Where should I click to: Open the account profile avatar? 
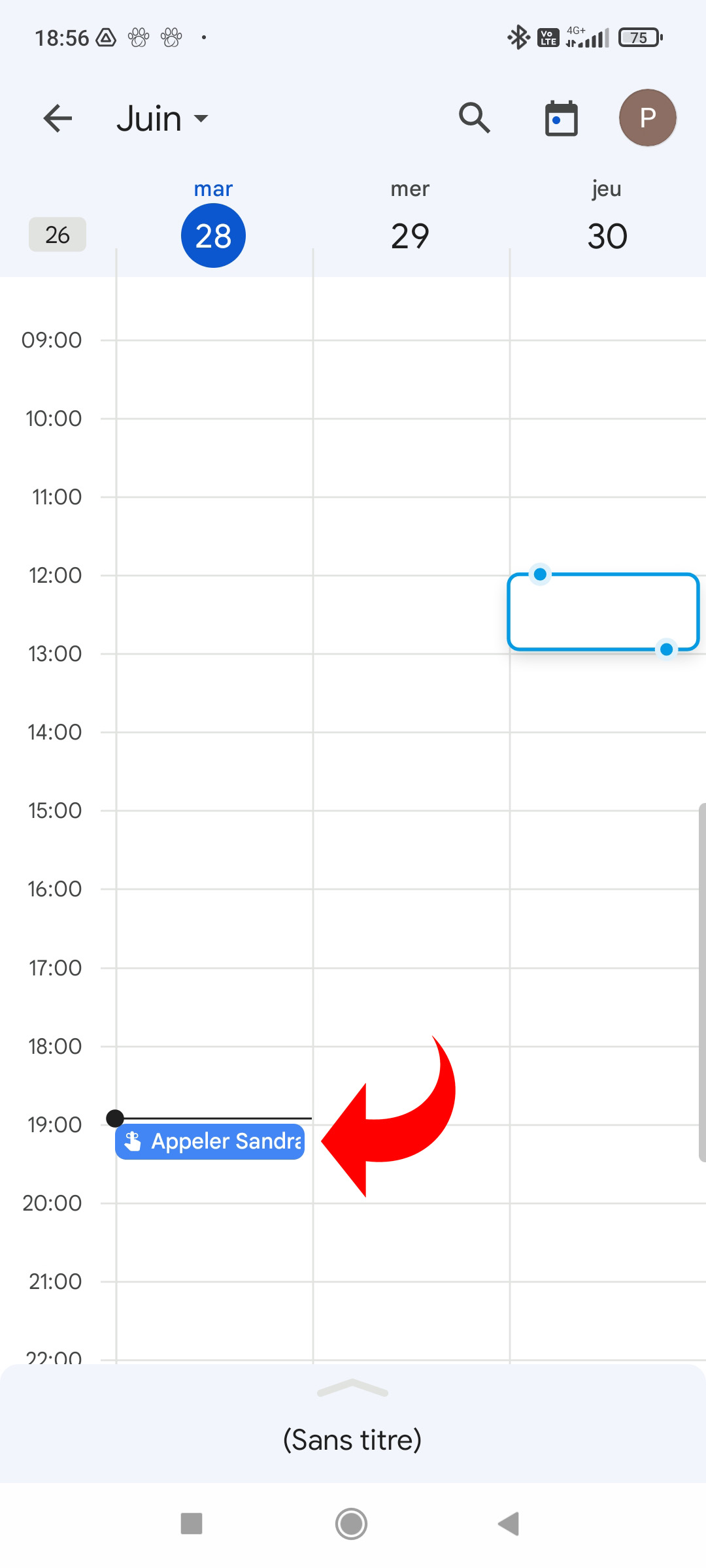[647, 118]
